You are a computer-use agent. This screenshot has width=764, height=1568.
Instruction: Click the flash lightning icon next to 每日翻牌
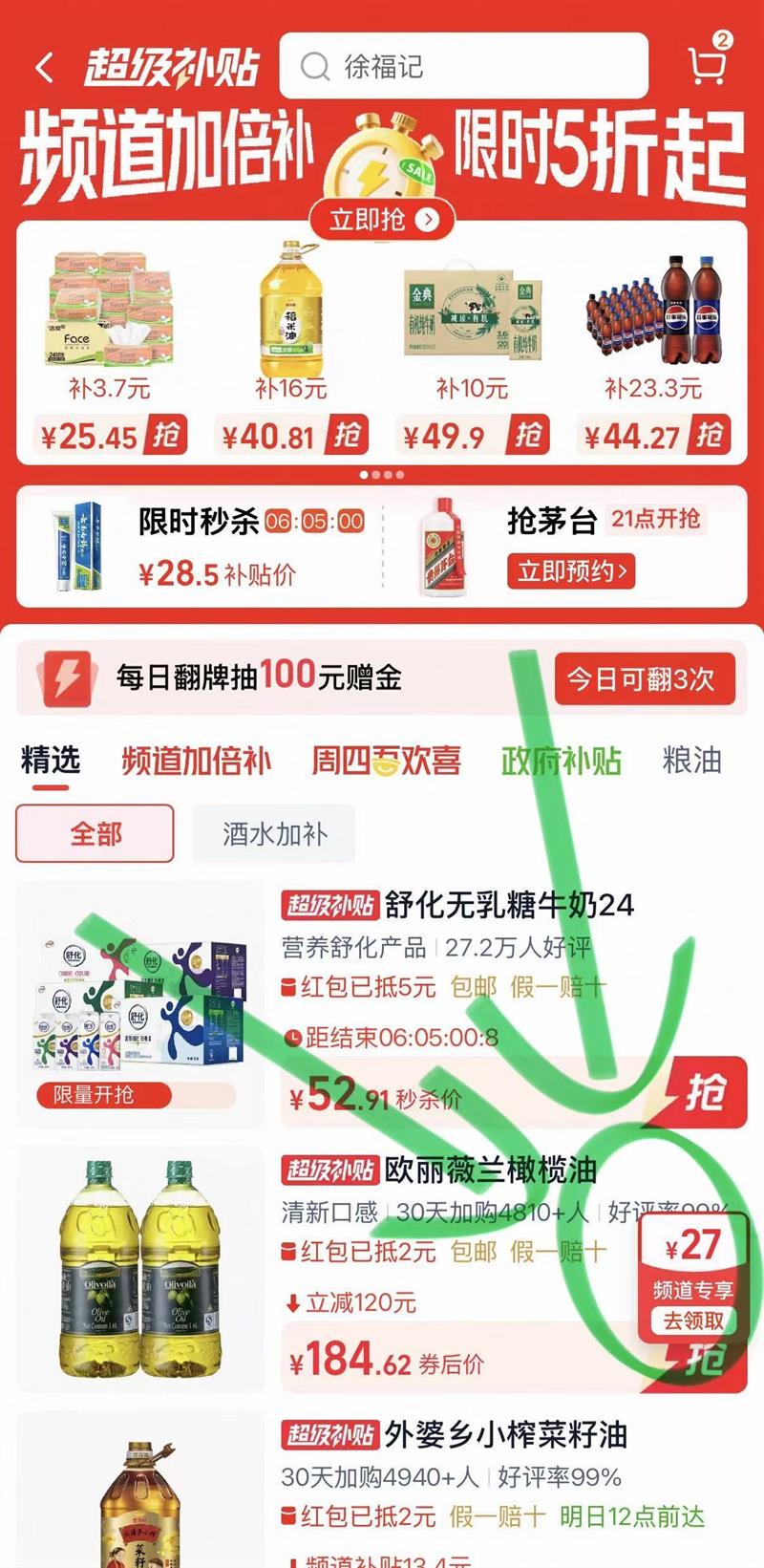point(67,680)
